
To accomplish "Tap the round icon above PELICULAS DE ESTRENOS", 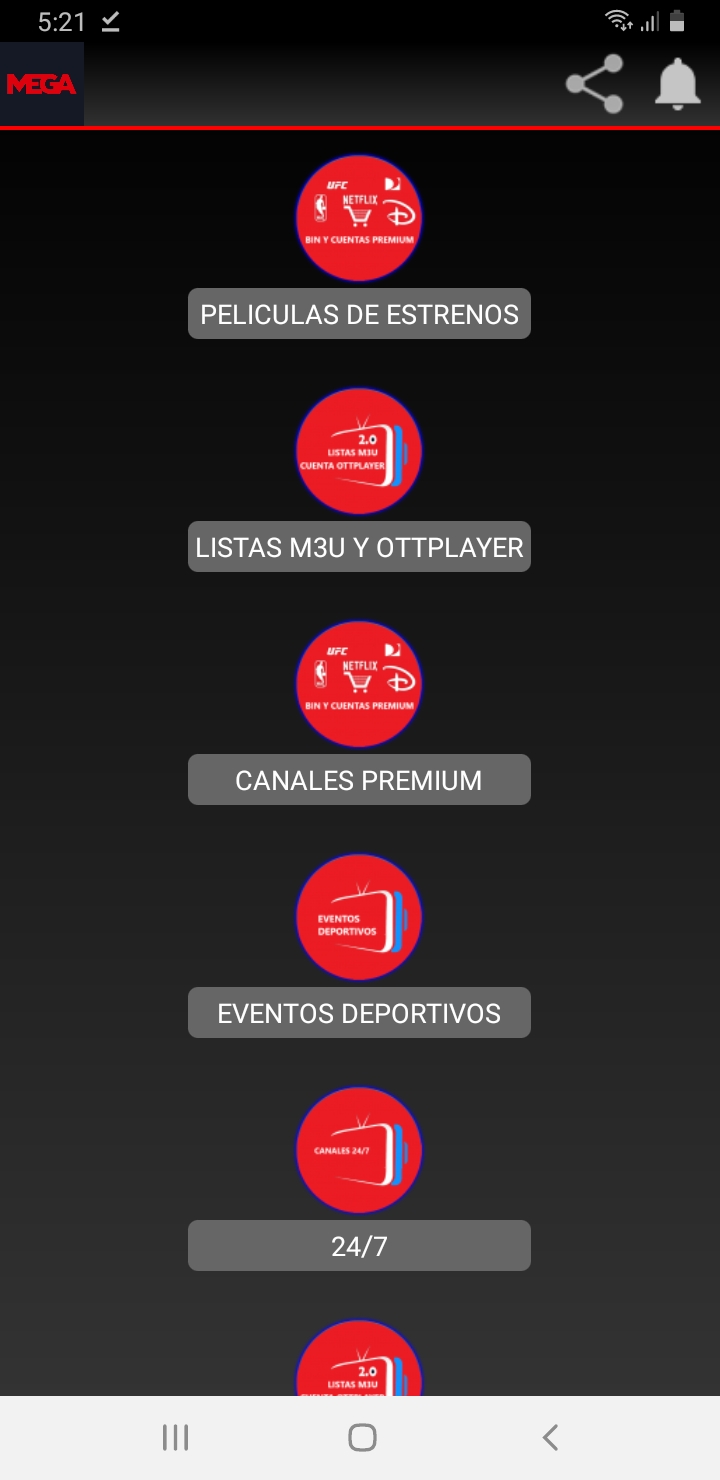I will [x=359, y=218].
